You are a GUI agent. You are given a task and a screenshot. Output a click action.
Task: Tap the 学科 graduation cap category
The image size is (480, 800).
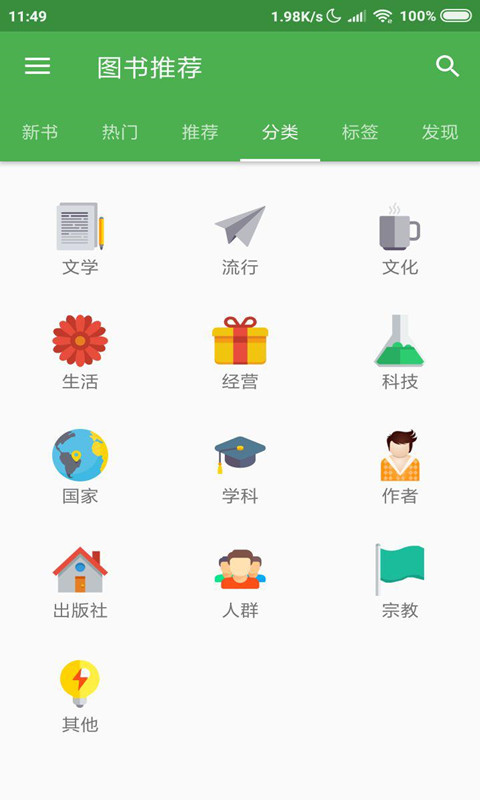tap(240, 467)
